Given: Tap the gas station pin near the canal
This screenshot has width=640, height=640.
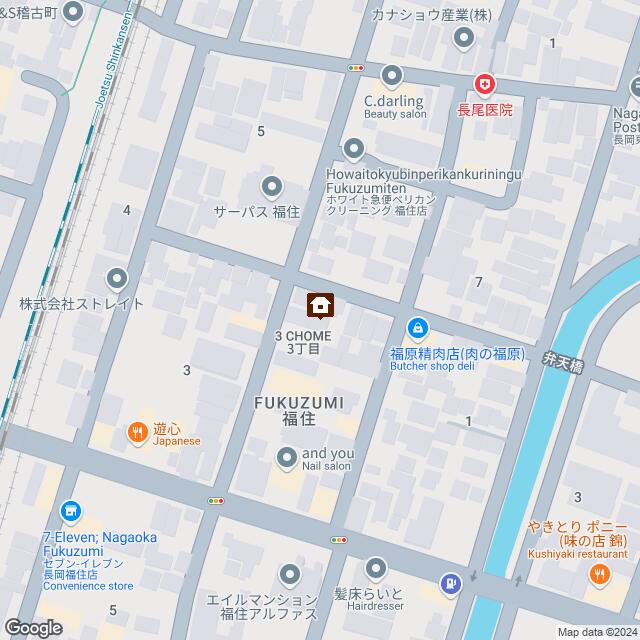Looking at the screenshot, I should pyautogui.click(x=452, y=582).
